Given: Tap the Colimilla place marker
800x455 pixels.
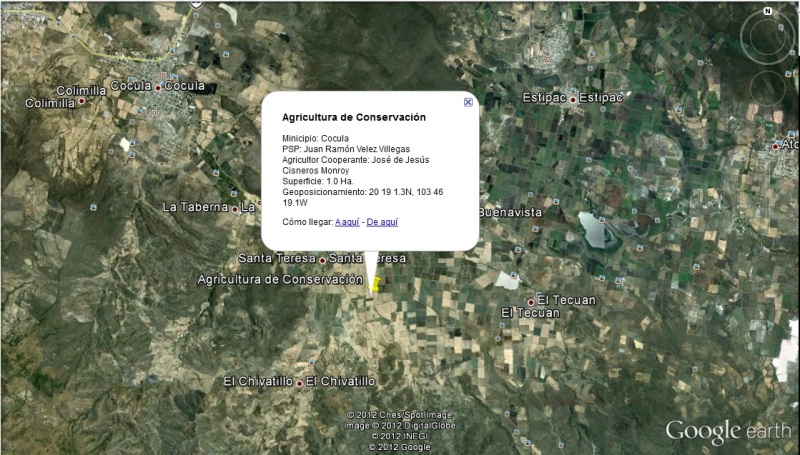Looking at the screenshot, I should coord(82,101).
